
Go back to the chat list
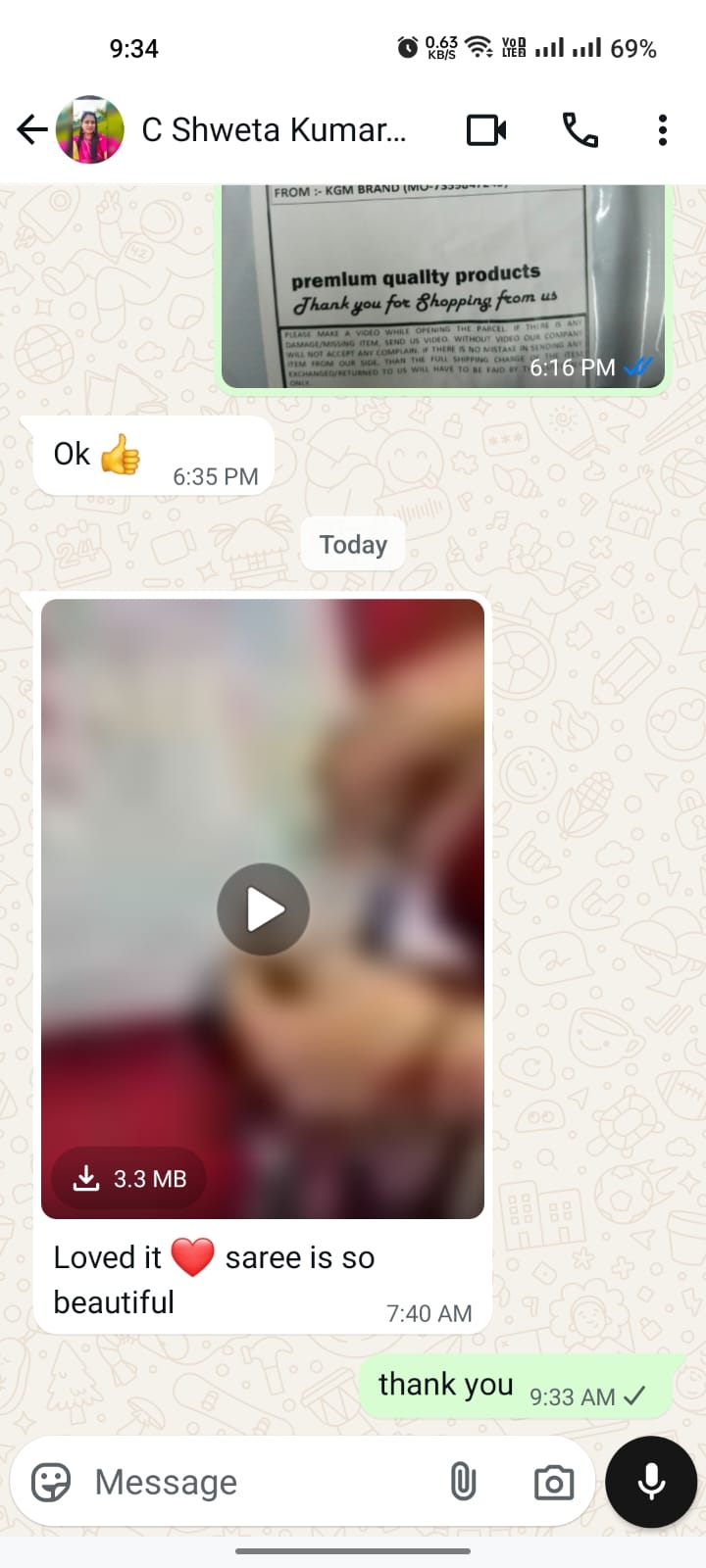click(x=32, y=129)
